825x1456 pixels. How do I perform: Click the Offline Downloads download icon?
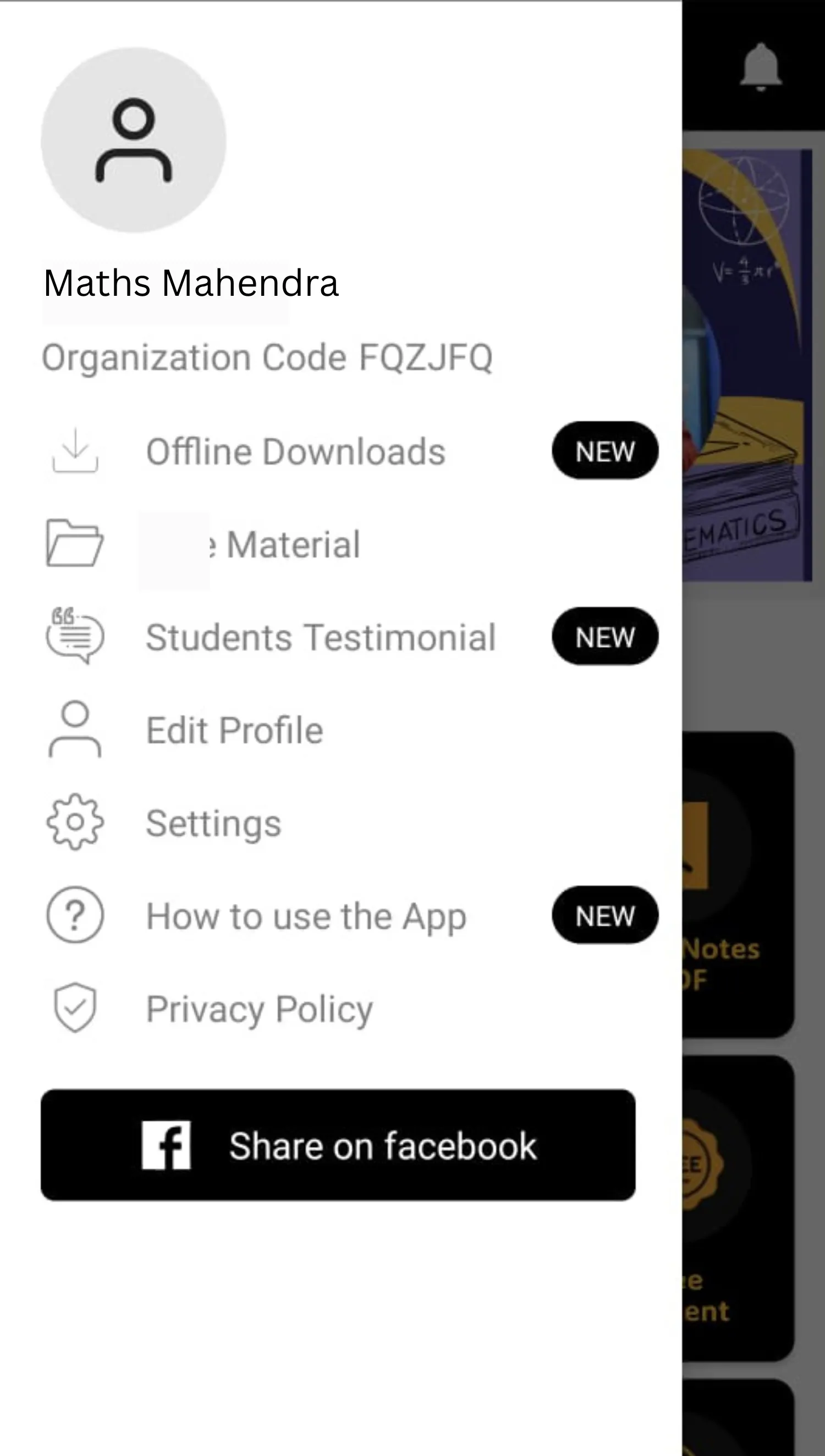pyautogui.click(x=74, y=451)
